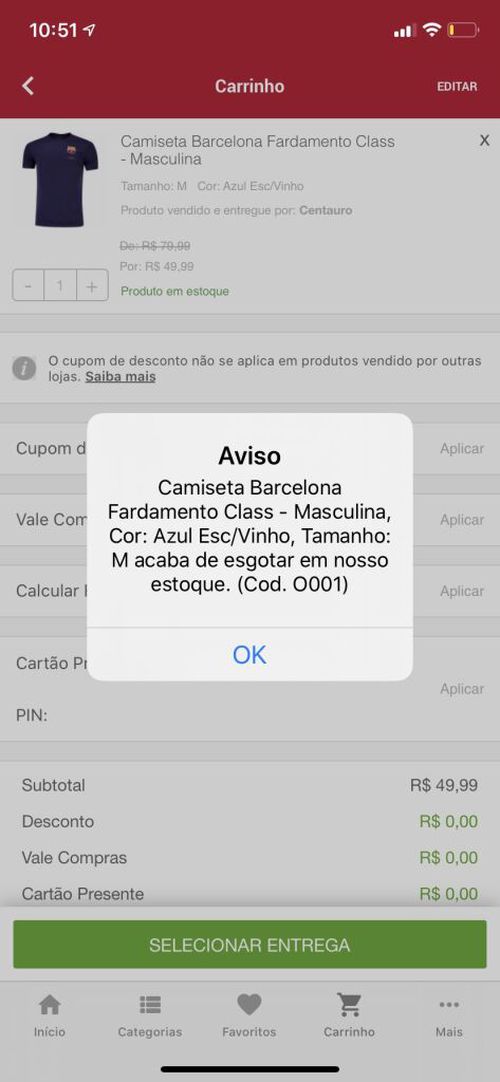Open the Mais tab
500x1082 pixels.
click(449, 1015)
